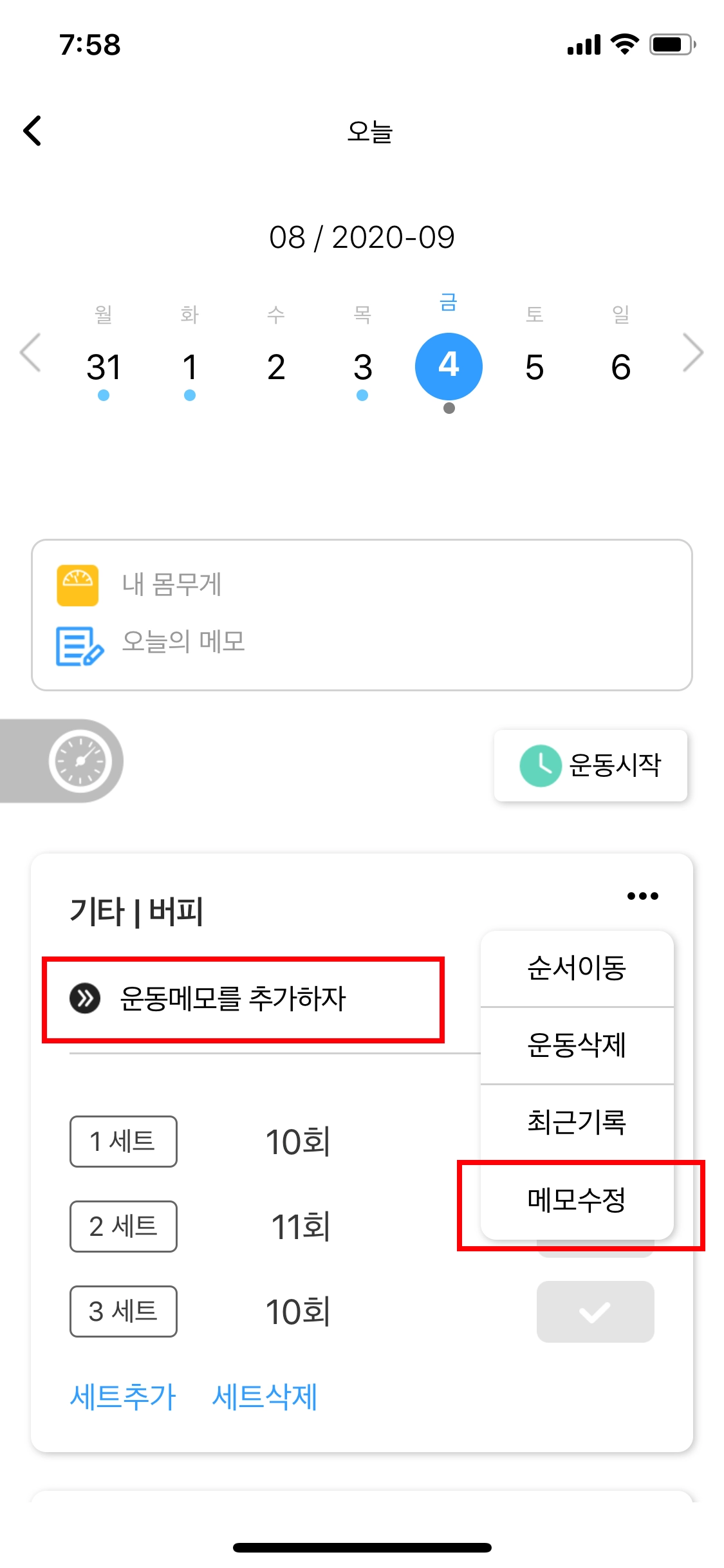Mark set 3 as completed
The width and height of the screenshot is (724, 1568).
[x=595, y=1312]
